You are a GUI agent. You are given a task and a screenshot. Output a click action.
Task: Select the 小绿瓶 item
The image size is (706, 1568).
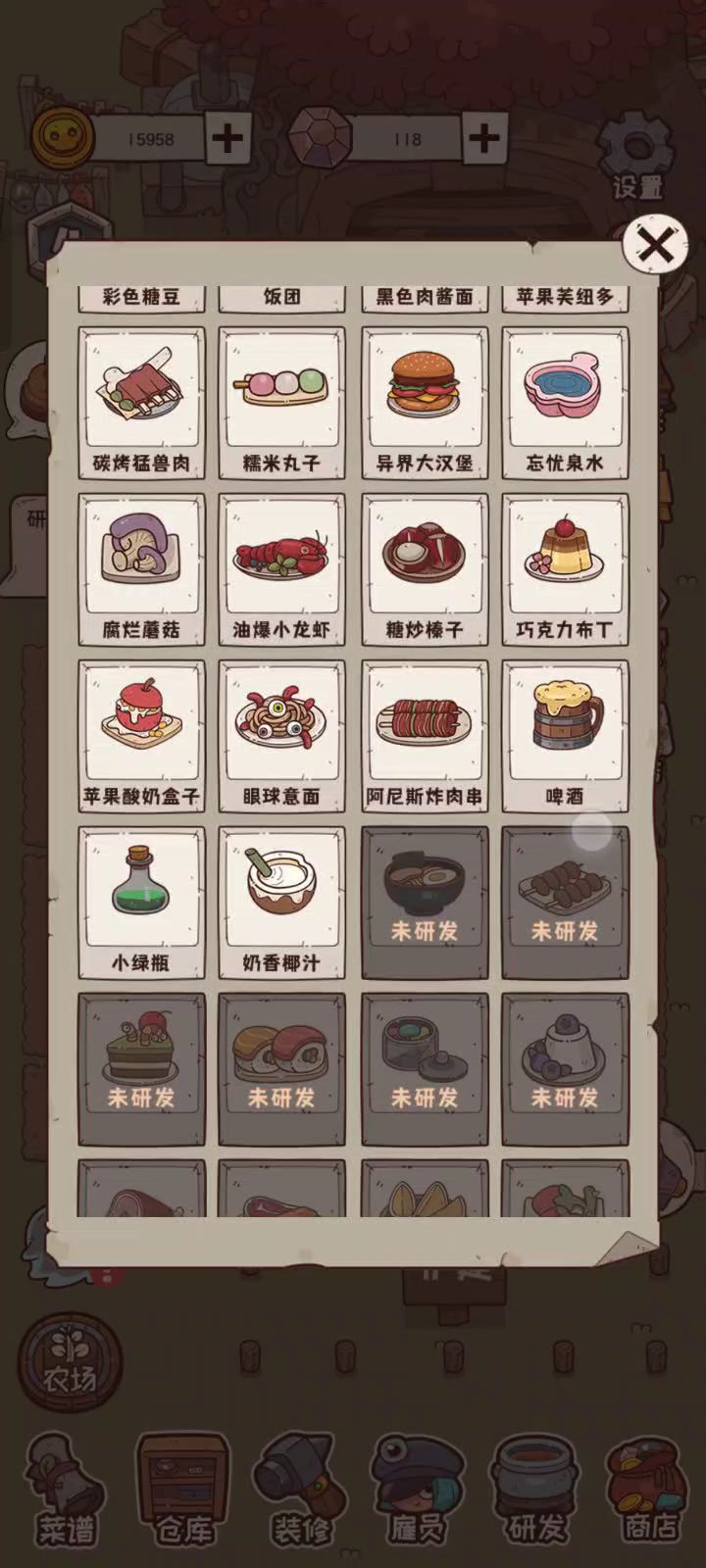pyautogui.click(x=141, y=902)
